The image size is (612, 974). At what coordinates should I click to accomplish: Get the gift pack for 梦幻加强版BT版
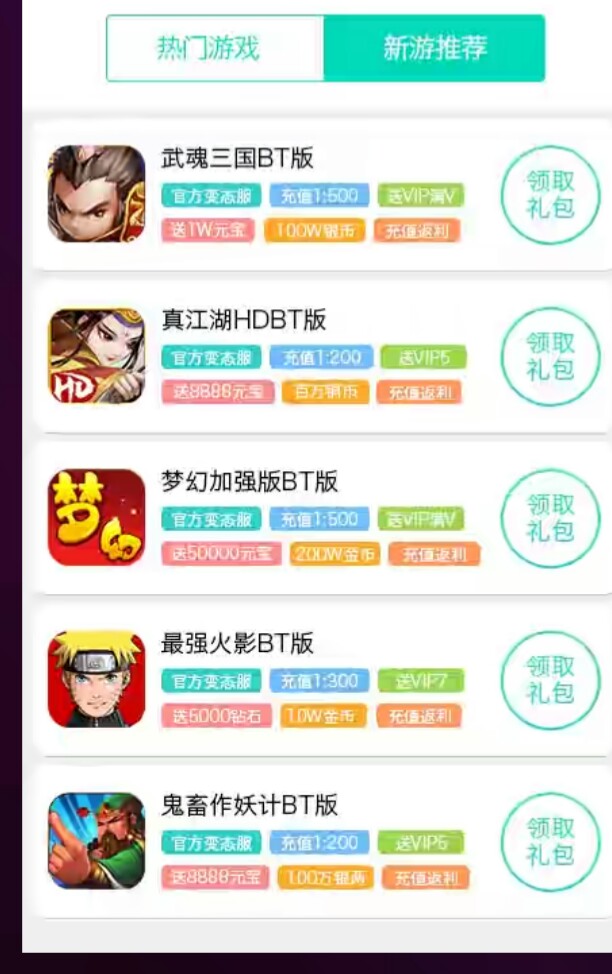click(x=550, y=518)
